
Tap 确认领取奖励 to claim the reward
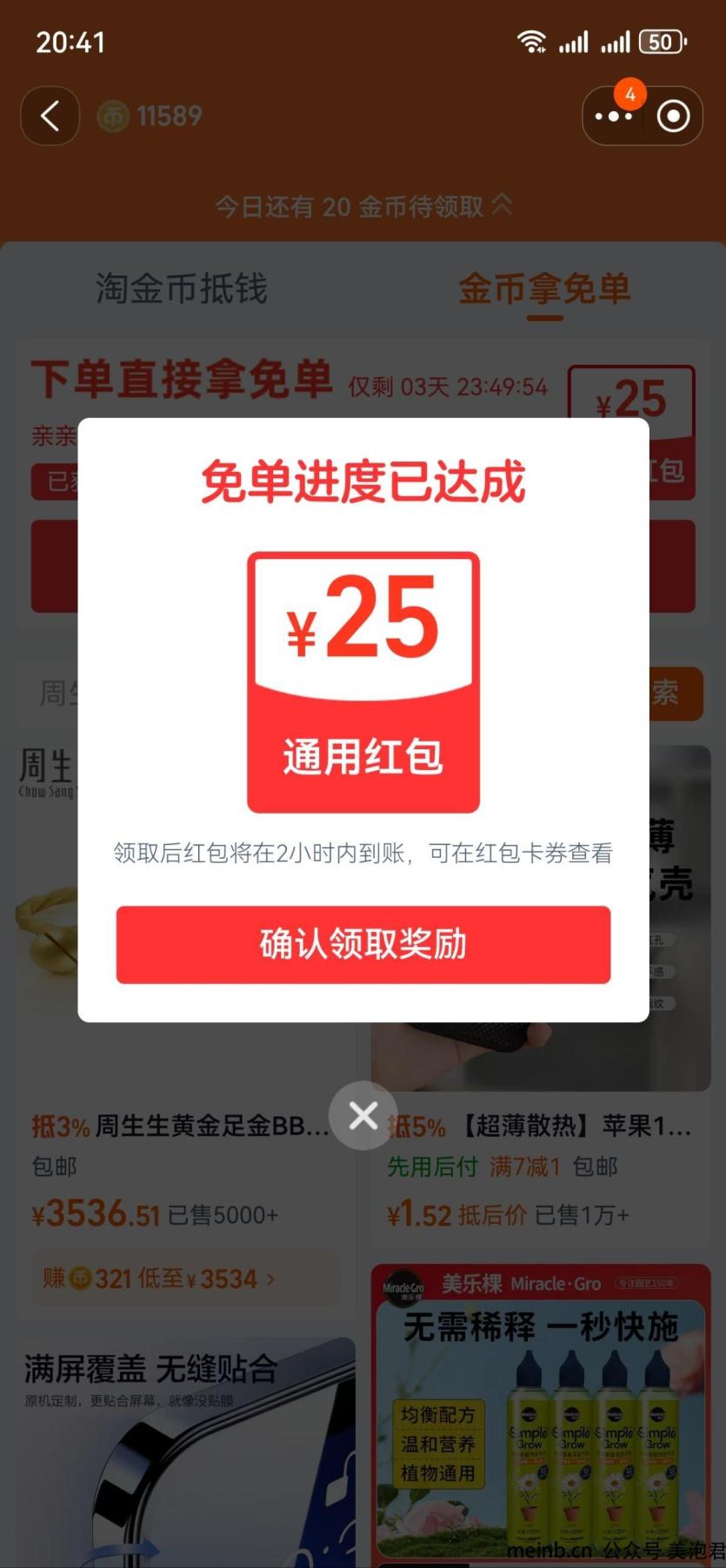pyautogui.click(x=363, y=945)
